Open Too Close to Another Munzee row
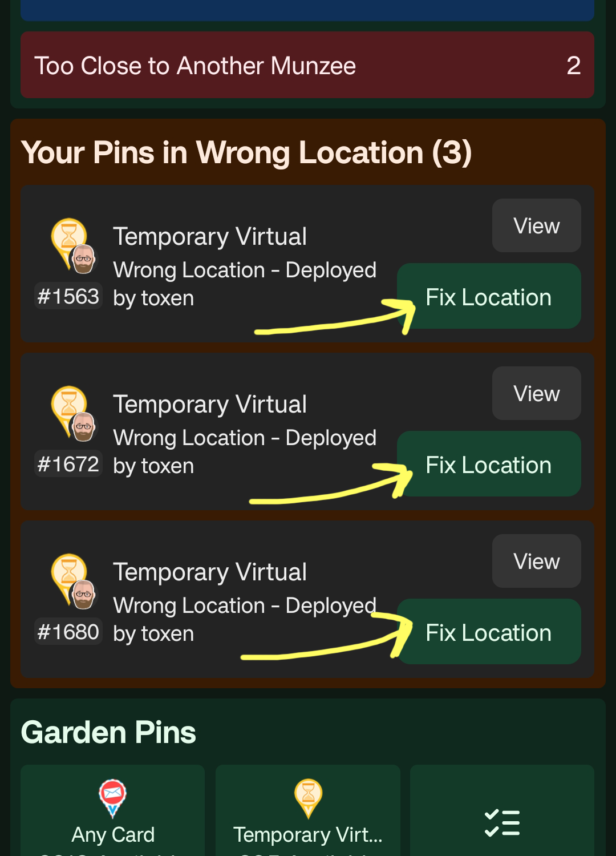 (307, 66)
